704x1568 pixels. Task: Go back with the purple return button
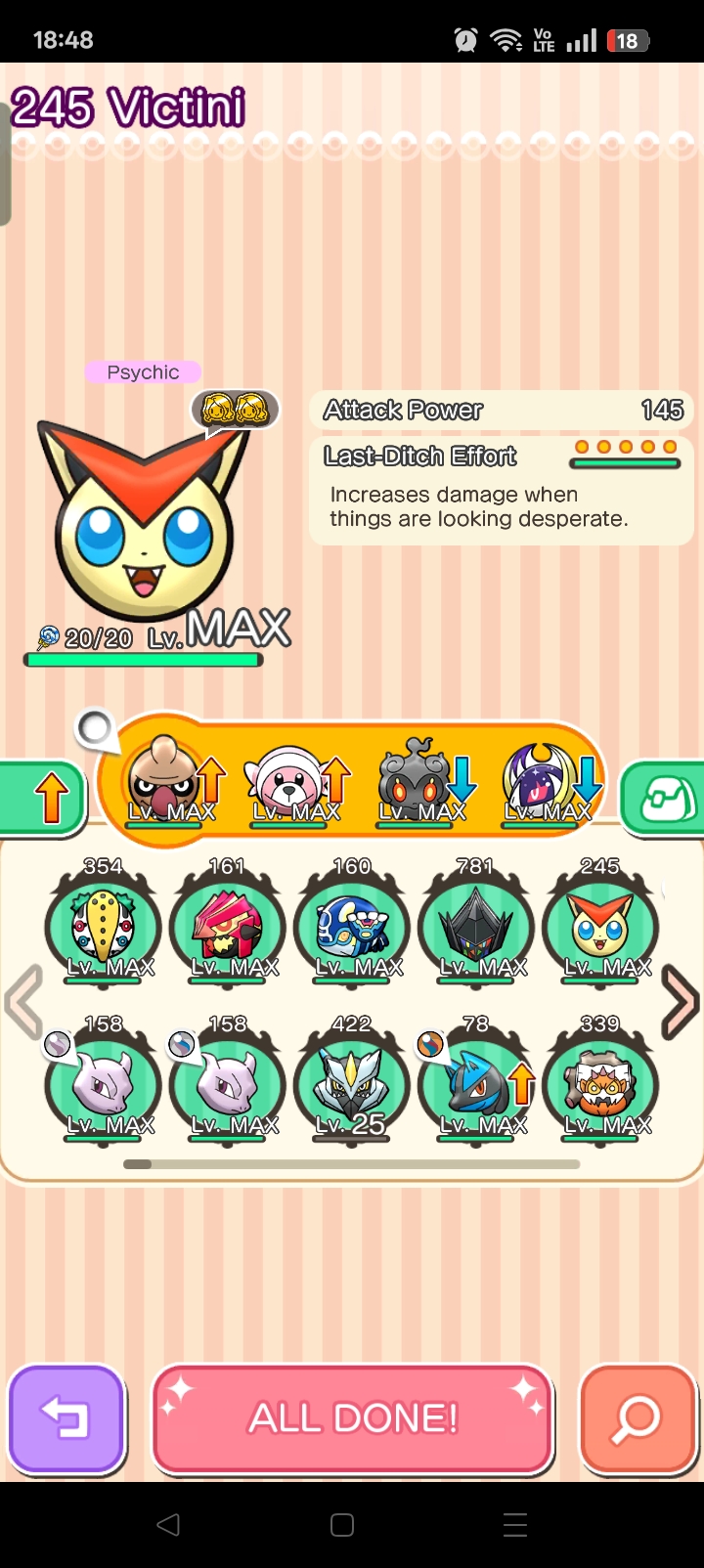[66, 1418]
